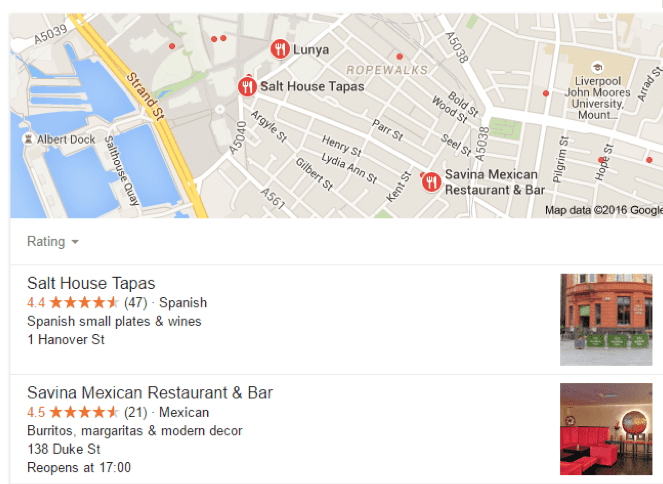View the Salt House Tapas photo
The height and width of the screenshot is (484, 663).
tap(605, 319)
